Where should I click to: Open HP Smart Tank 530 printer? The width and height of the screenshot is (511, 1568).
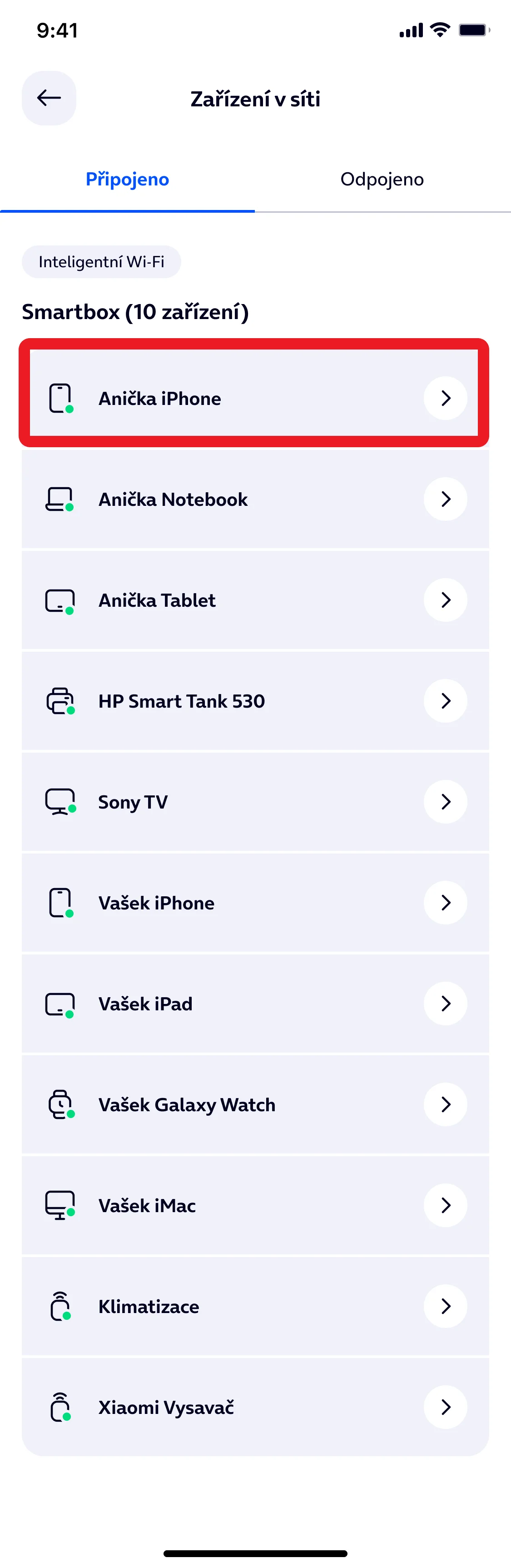[x=254, y=701]
